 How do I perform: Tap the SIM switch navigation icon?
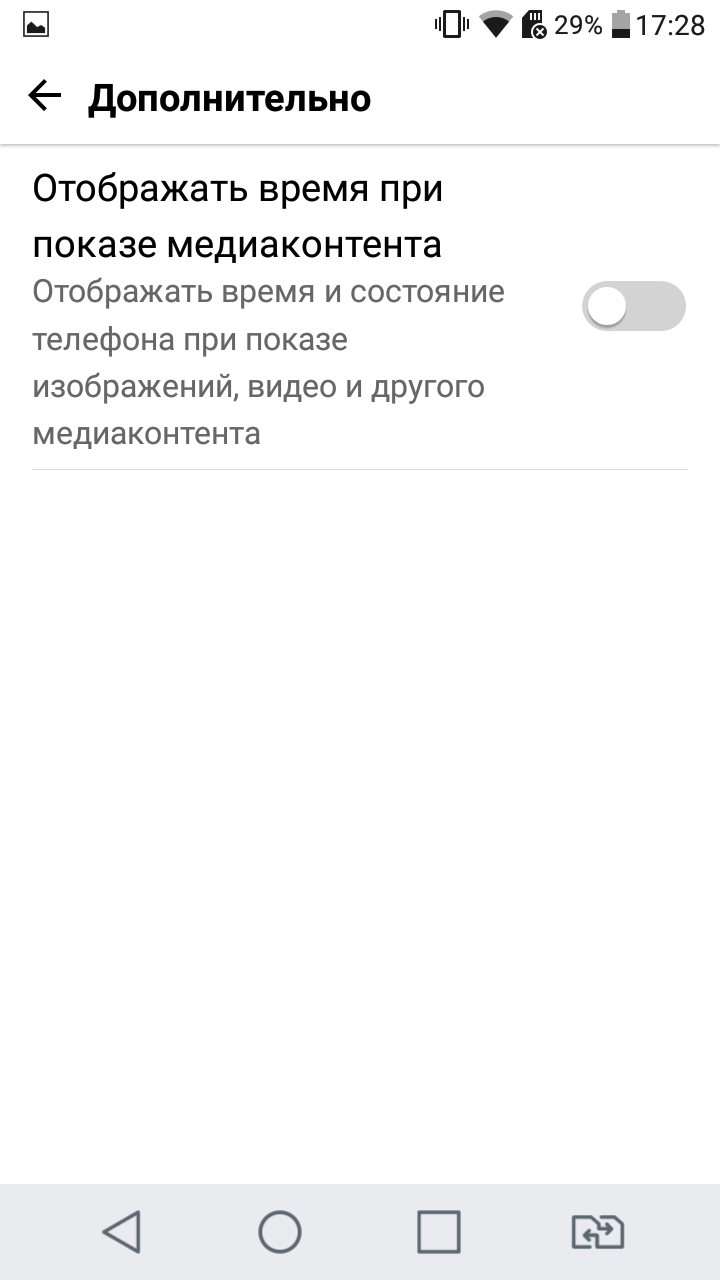(x=597, y=1232)
